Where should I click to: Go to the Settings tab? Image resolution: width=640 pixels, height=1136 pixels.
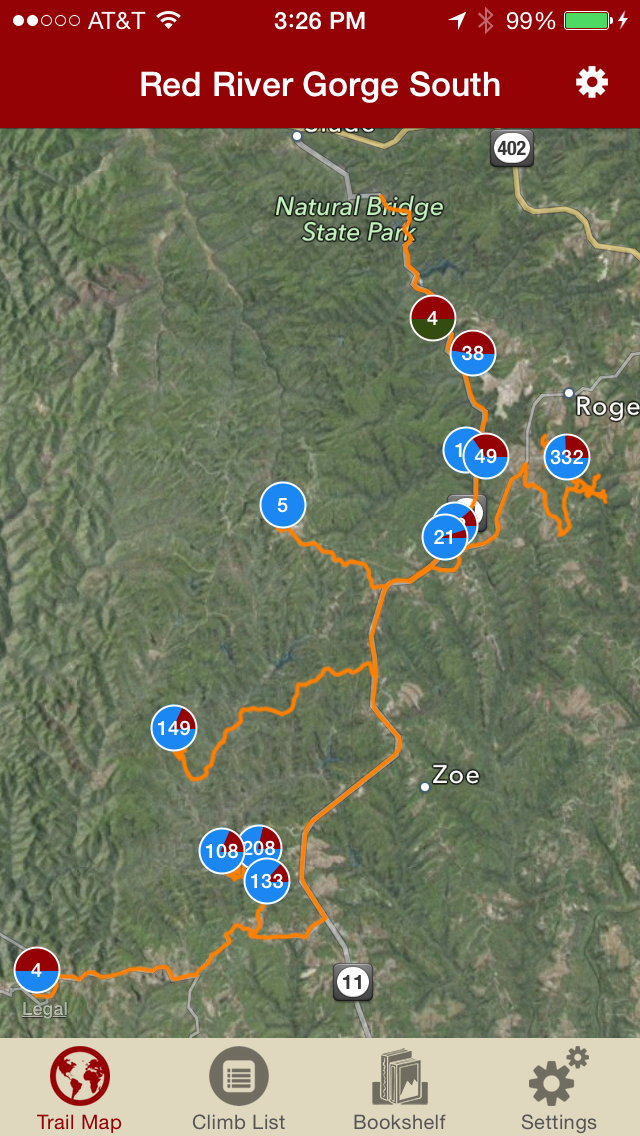tap(558, 1090)
